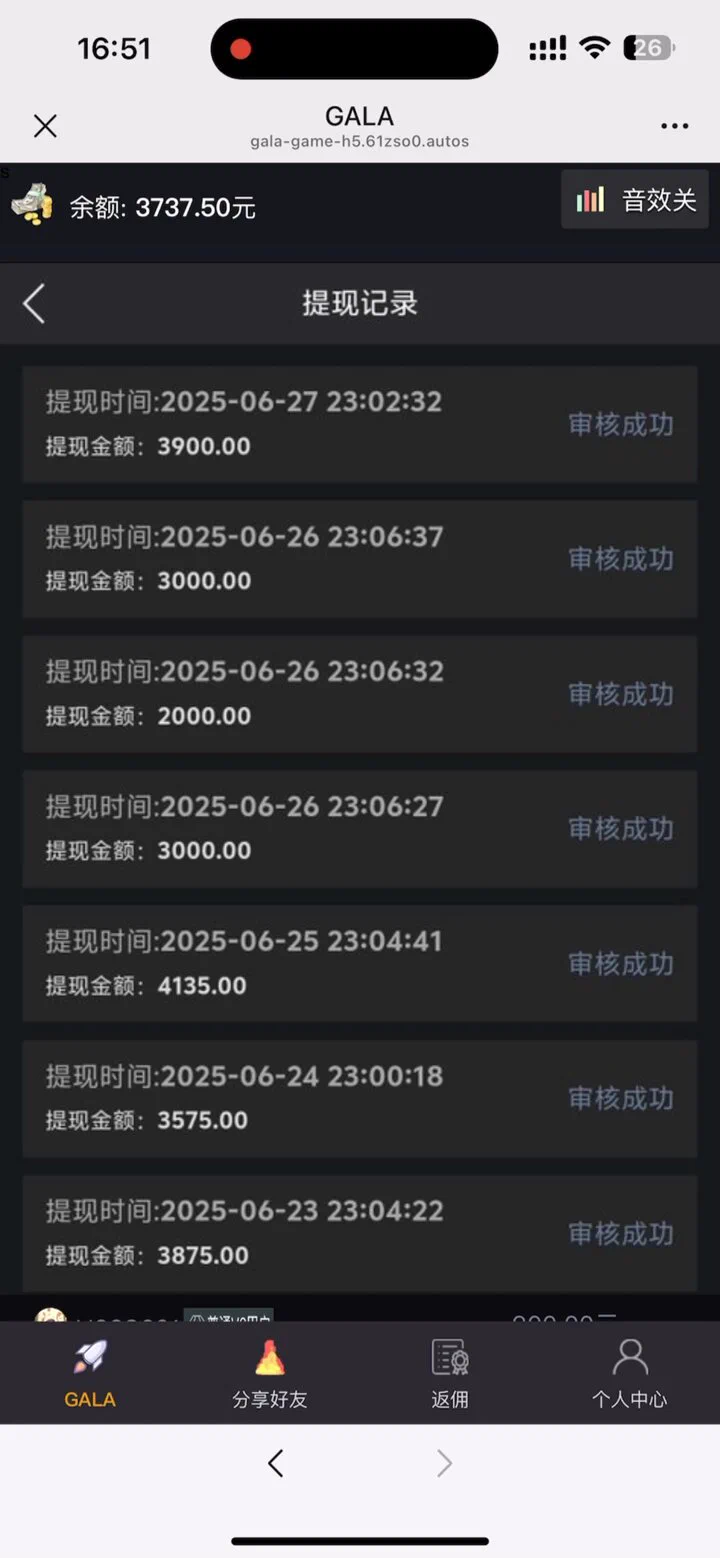This screenshot has height=1558, width=720.
Task: Tap the flame icon above 分享好友
Action: 269,1355
